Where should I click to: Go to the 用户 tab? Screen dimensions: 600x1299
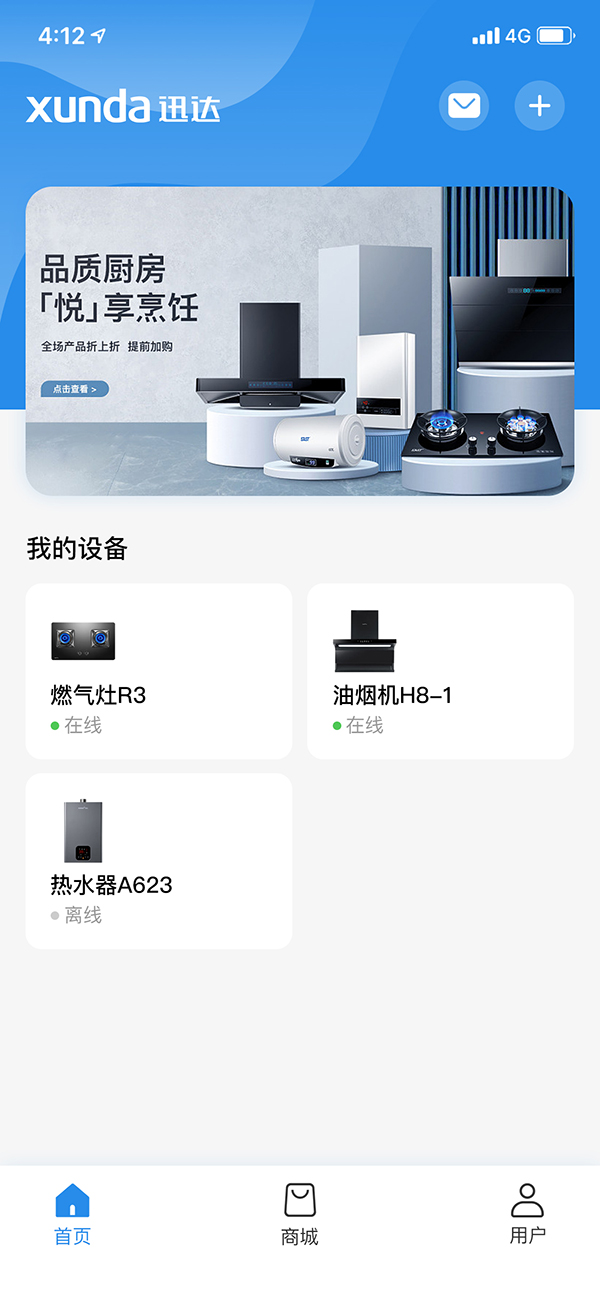pyautogui.click(x=527, y=1214)
